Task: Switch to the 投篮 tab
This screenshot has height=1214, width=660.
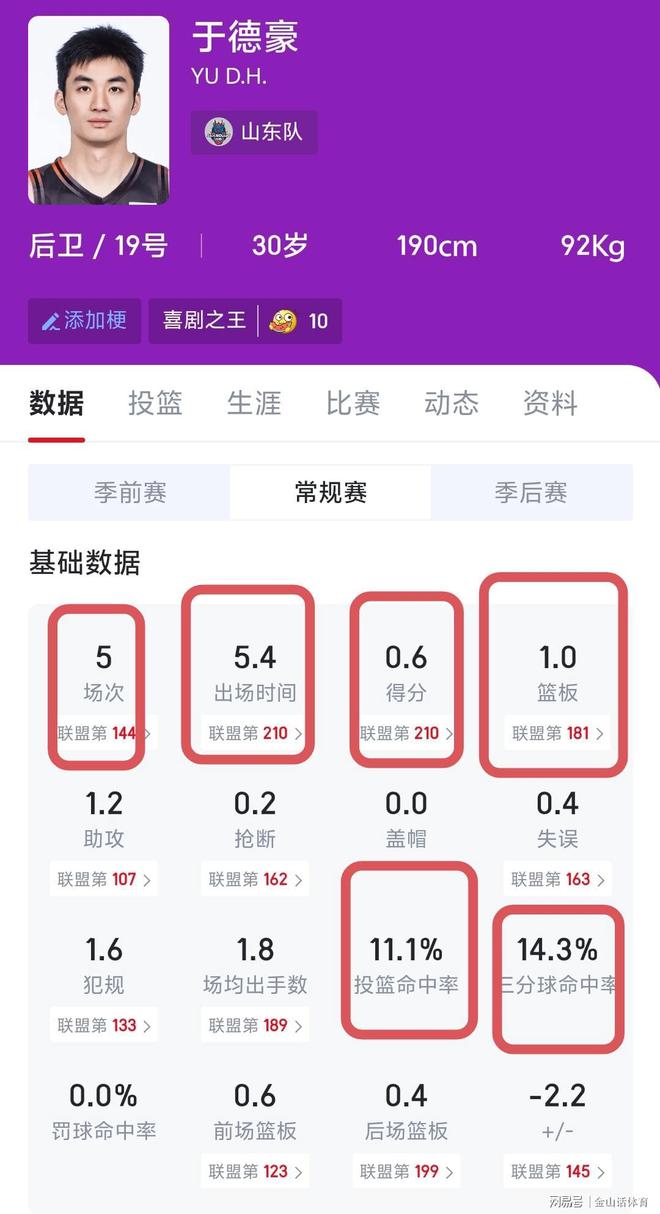Action: 155,403
